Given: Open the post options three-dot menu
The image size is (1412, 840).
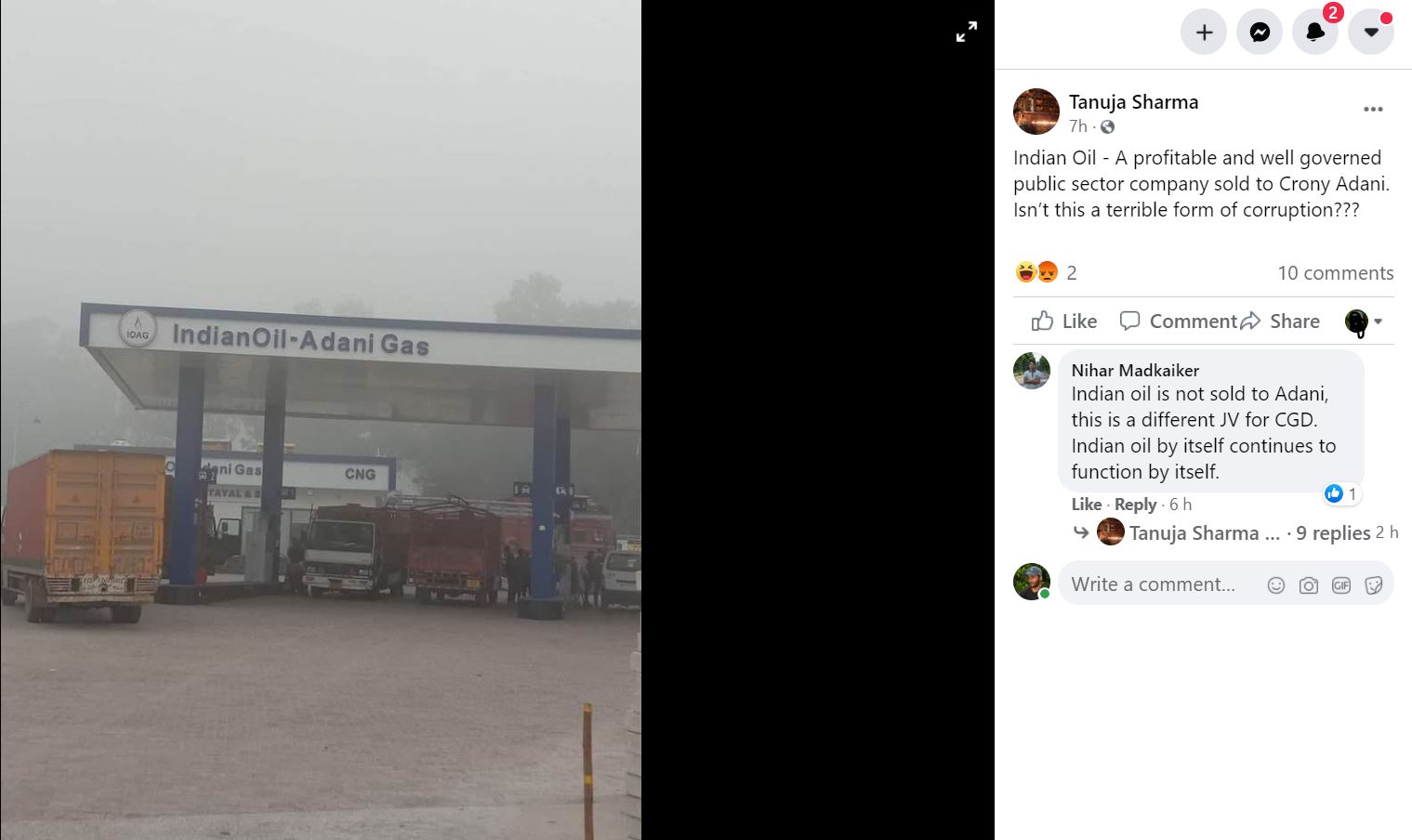Looking at the screenshot, I should (x=1373, y=110).
